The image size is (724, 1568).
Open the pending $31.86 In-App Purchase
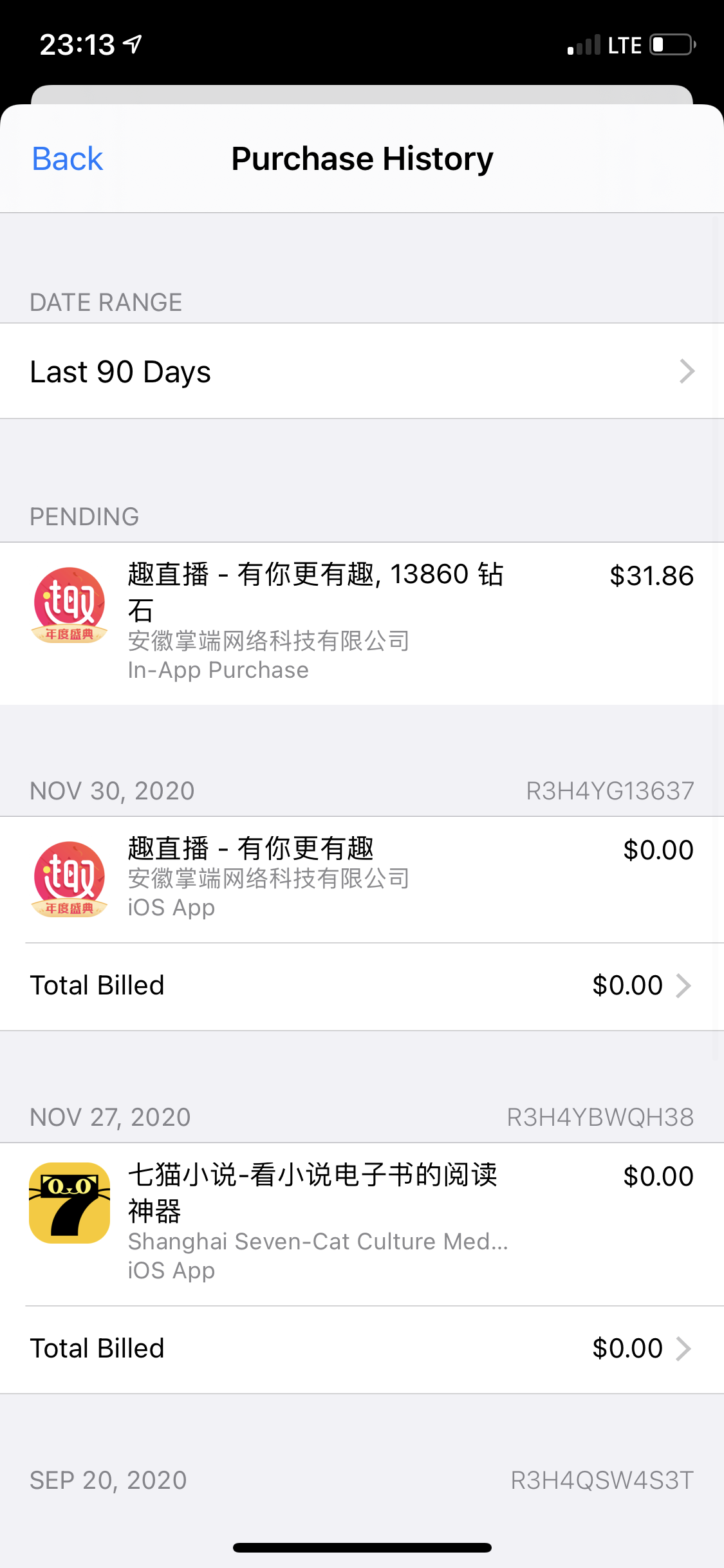coord(362,622)
